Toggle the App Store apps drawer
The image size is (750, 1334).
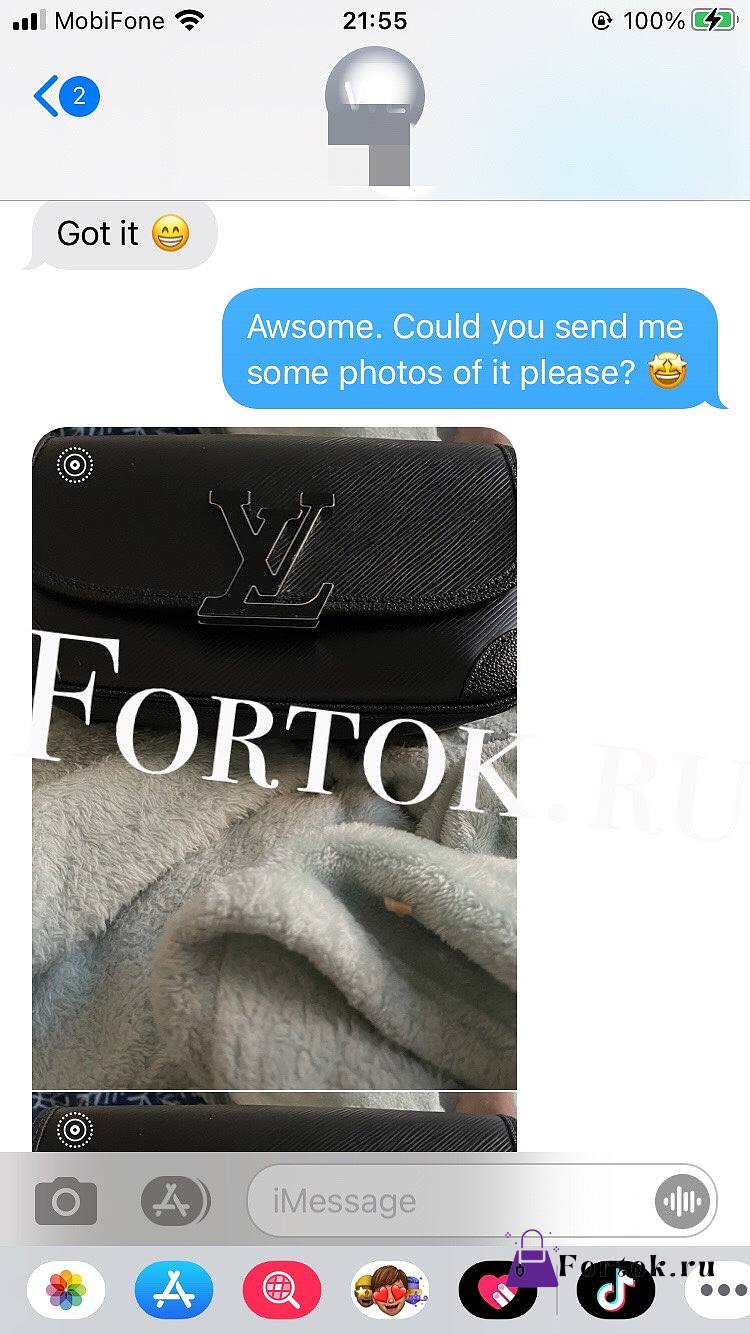(175, 1201)
